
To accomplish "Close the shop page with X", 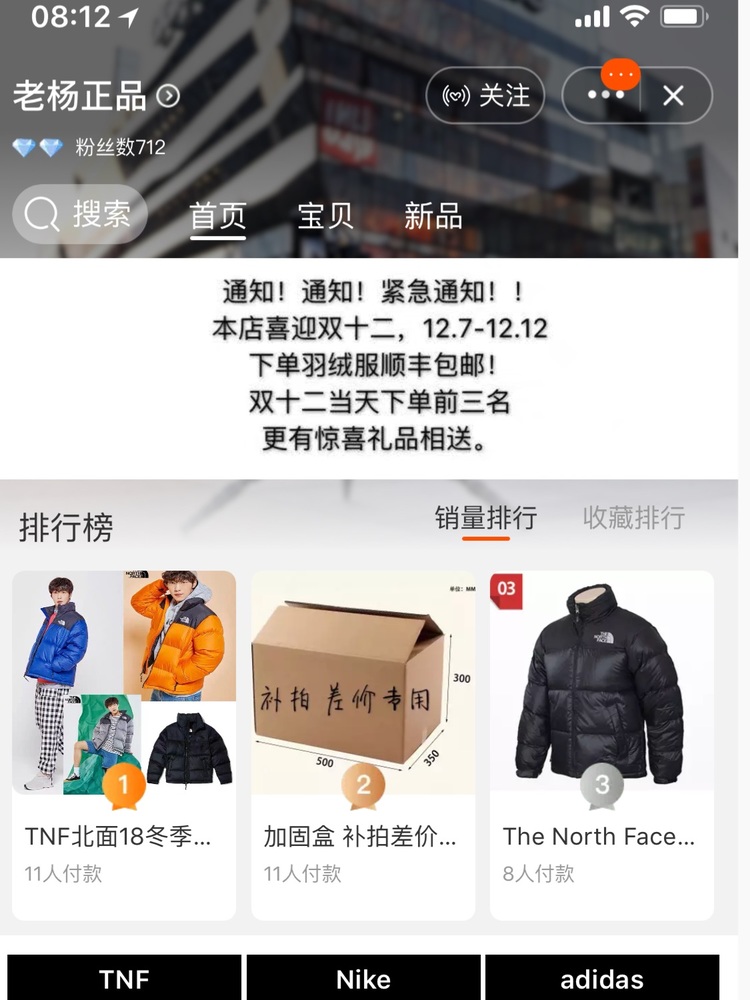I will point(673,96).
